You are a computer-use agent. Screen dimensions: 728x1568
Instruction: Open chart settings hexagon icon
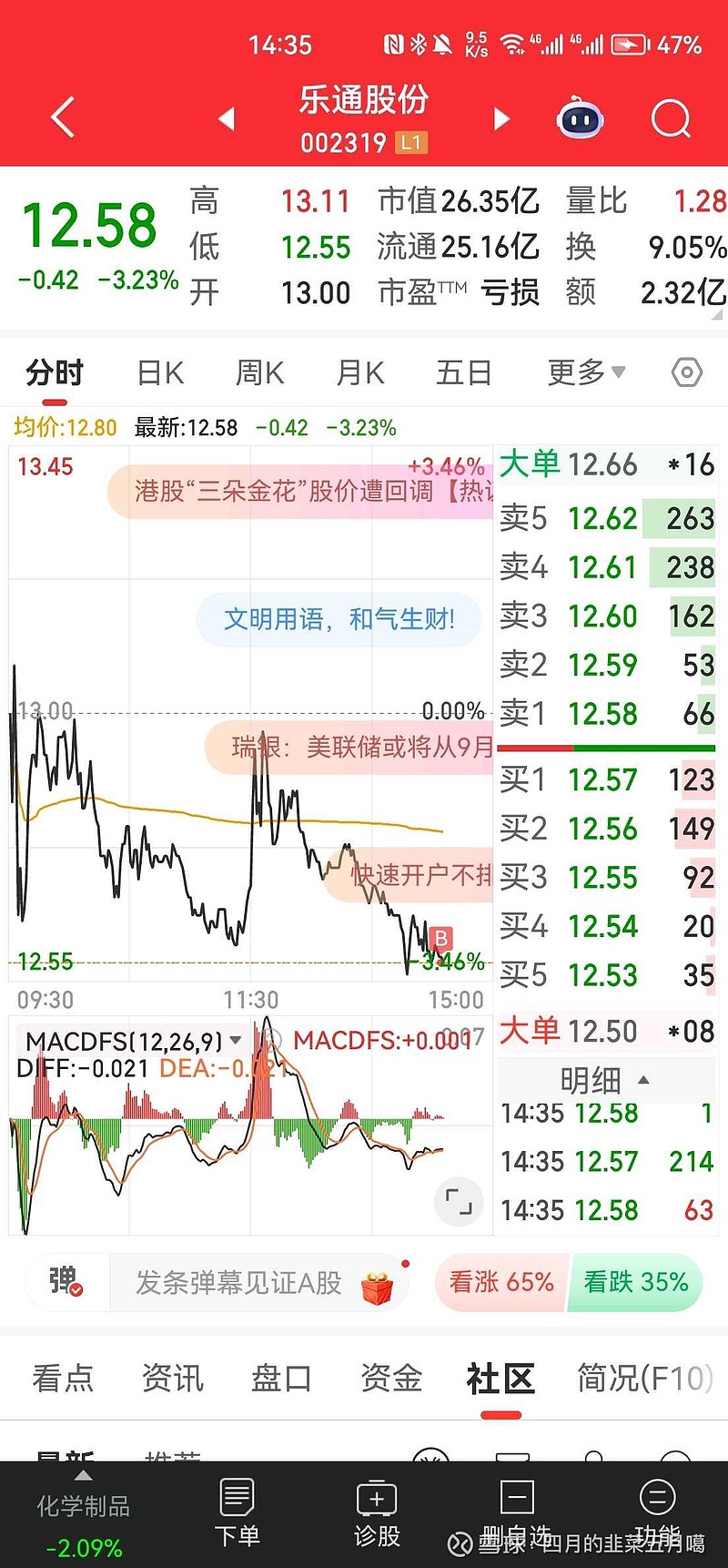[x=686, y=372]
